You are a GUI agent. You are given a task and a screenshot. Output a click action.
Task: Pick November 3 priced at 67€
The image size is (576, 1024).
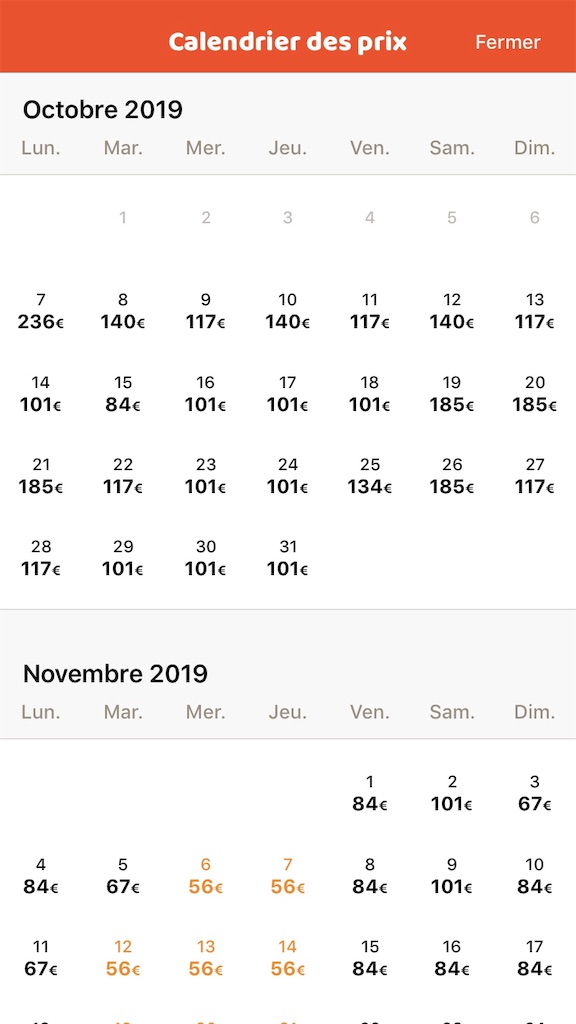[534, 793]
